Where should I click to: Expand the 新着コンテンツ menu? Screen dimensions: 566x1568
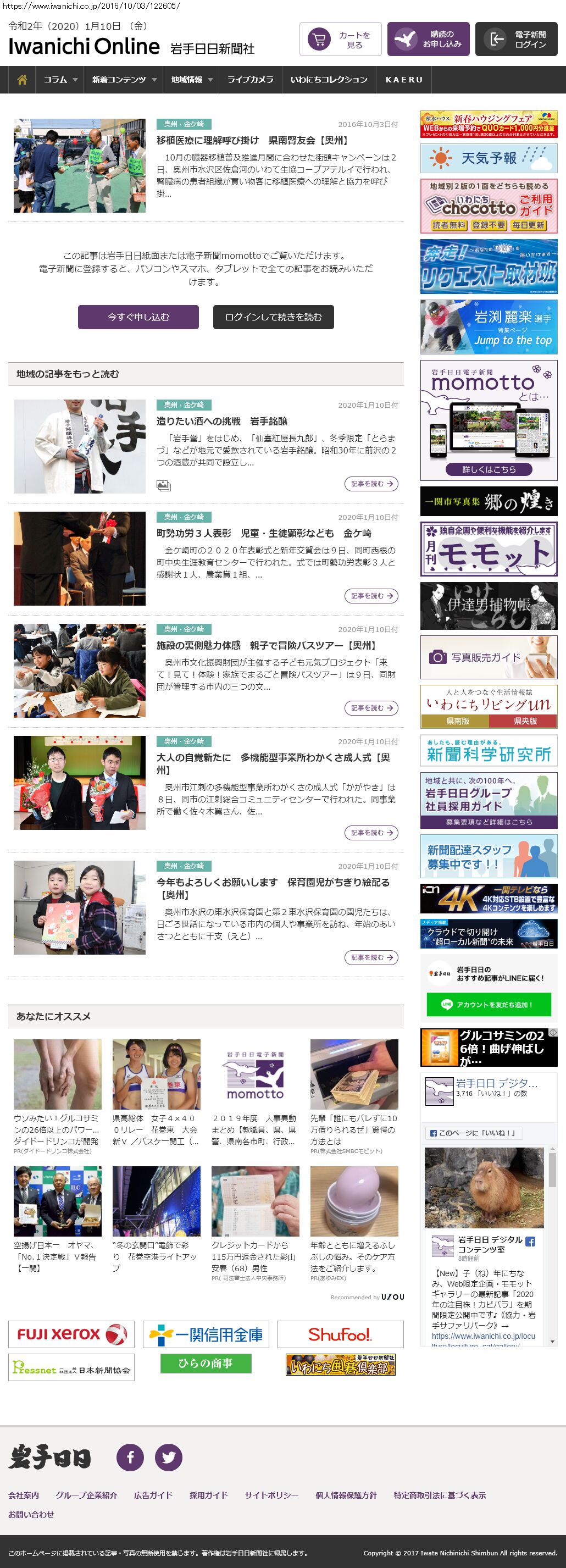click(124, 80)
